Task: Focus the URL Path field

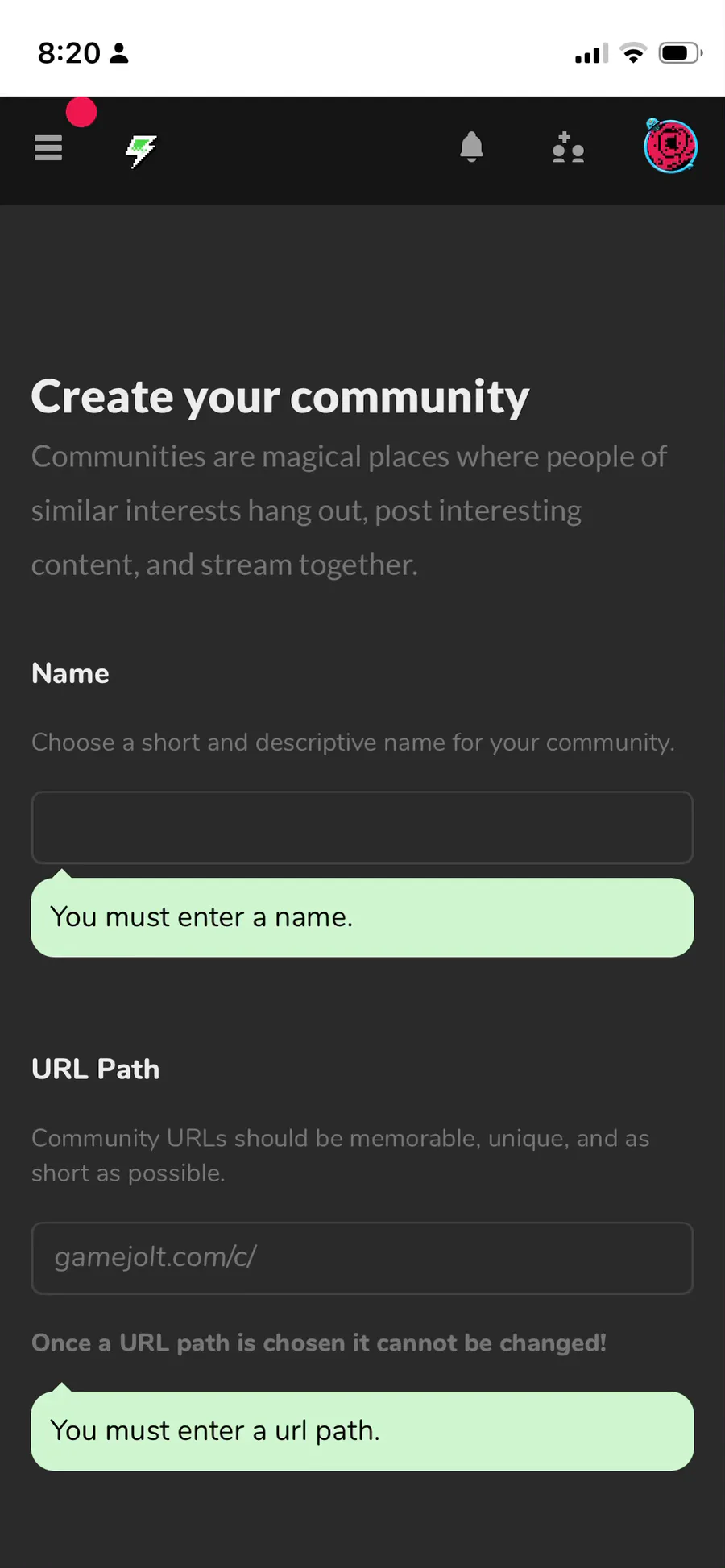Action: (362, 1258)
